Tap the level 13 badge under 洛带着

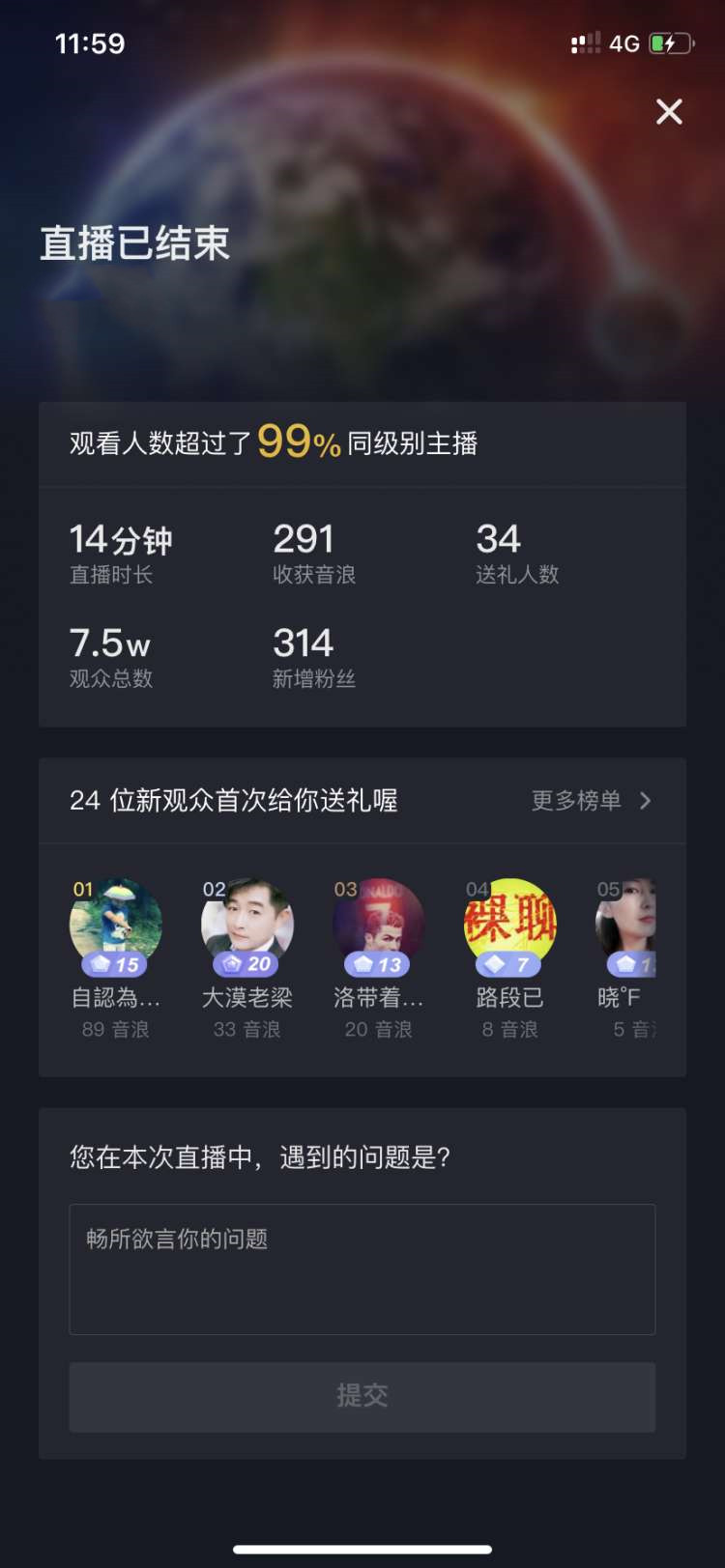[378, 963]
